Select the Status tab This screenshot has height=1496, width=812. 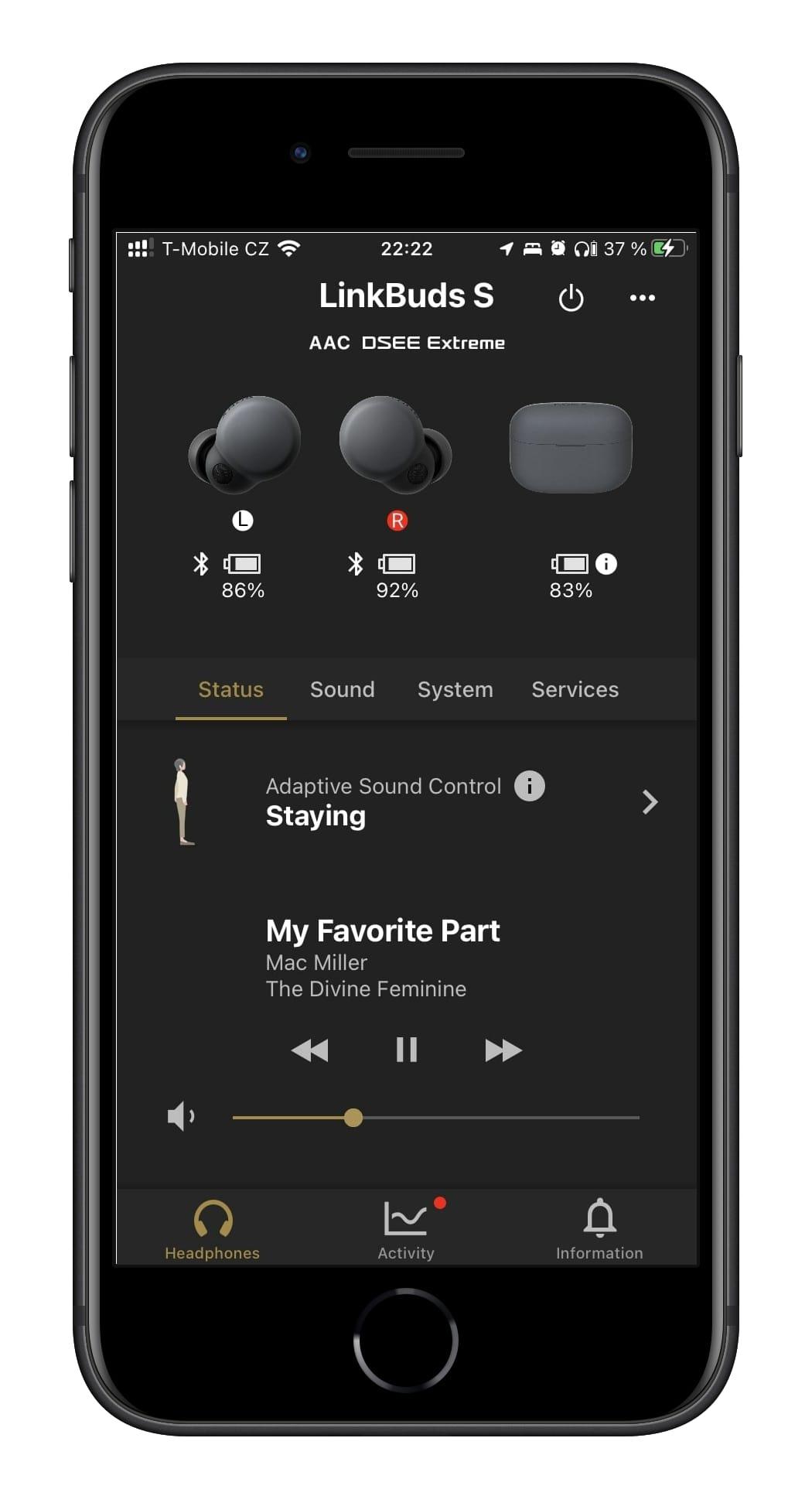pyautogui.click(x=230, y=689)
